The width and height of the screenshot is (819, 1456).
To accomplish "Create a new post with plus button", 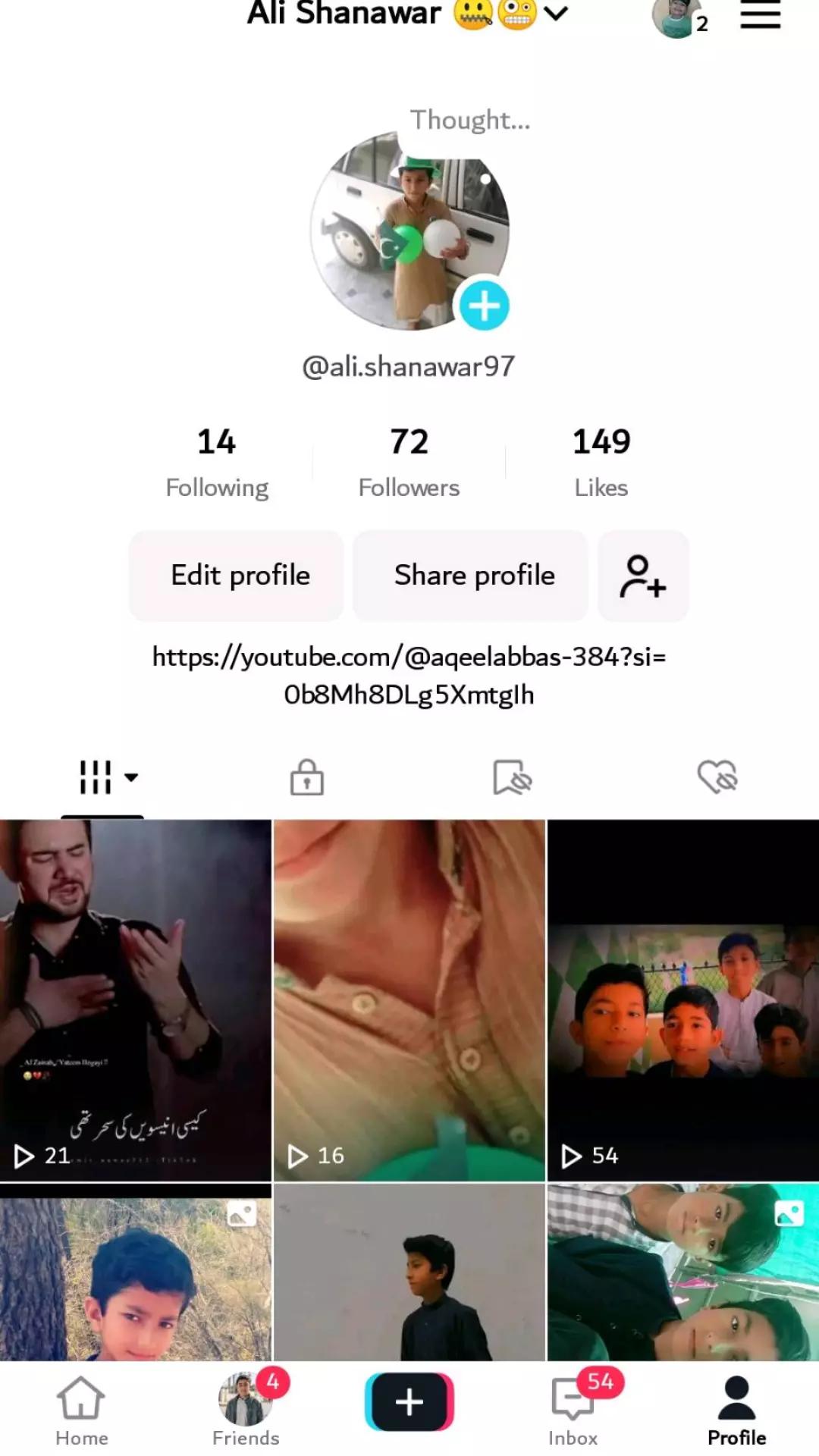I will click(x=409, y=1402).
